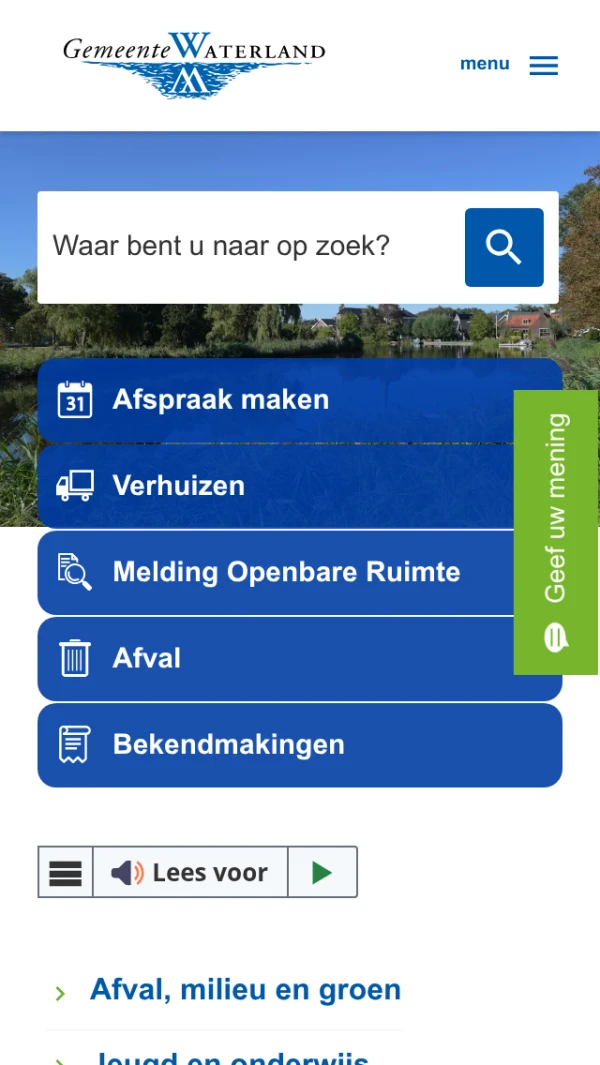Open Bekendmakingen
Screen dimensions: 600x1065
coord(300,745)
